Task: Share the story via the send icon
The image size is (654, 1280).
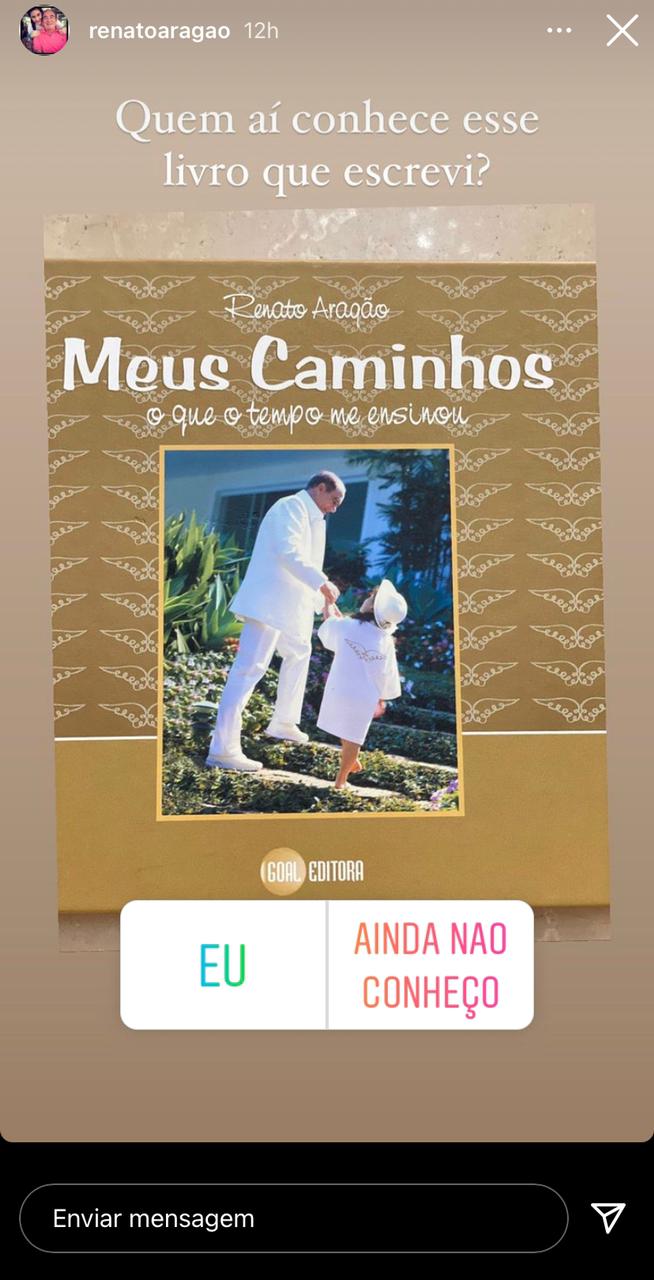Action: coord(608,1218)
